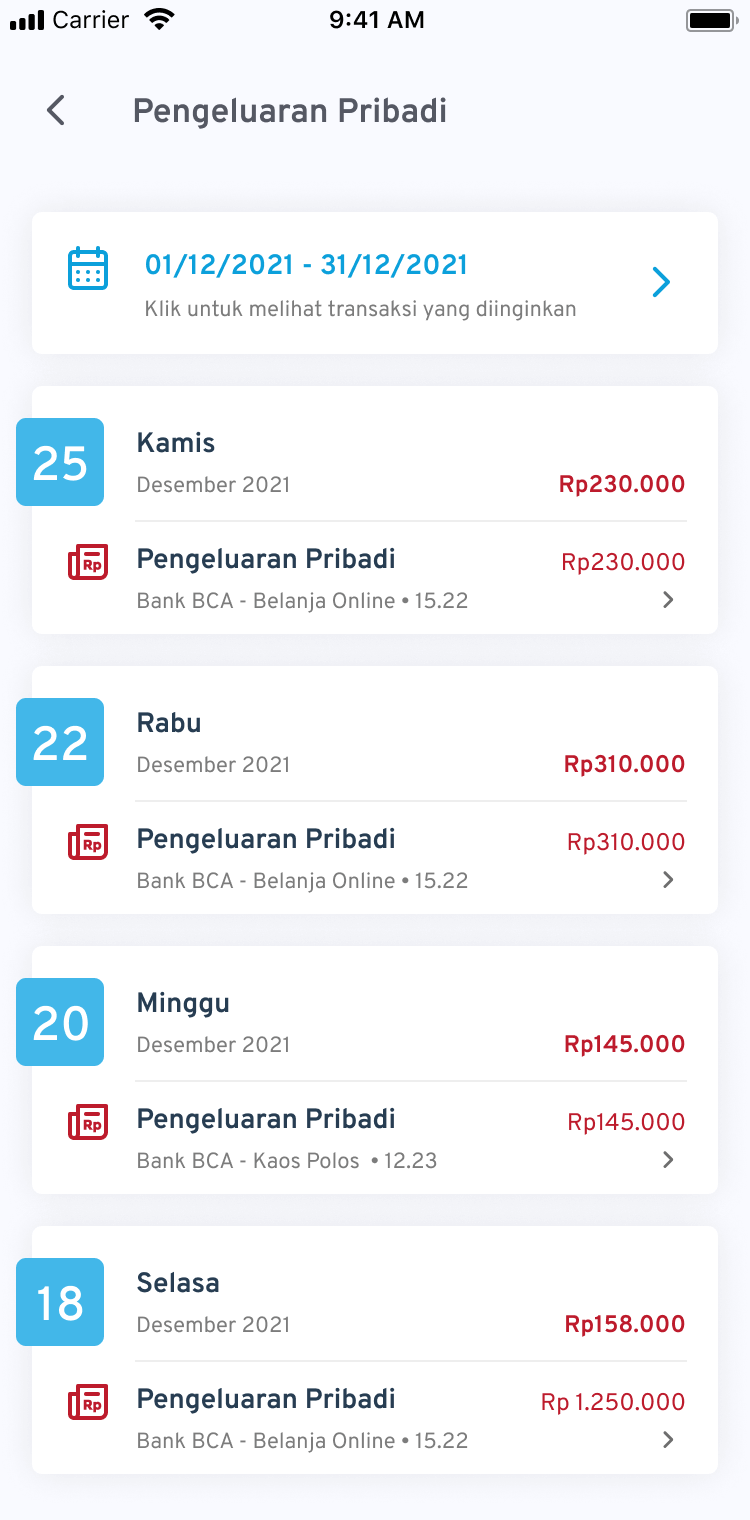The height and width of the screenshot is (1520, 750).
Task: Expand the Kamis Belanja Online transaction details
Action: click(x=668, y=600)
